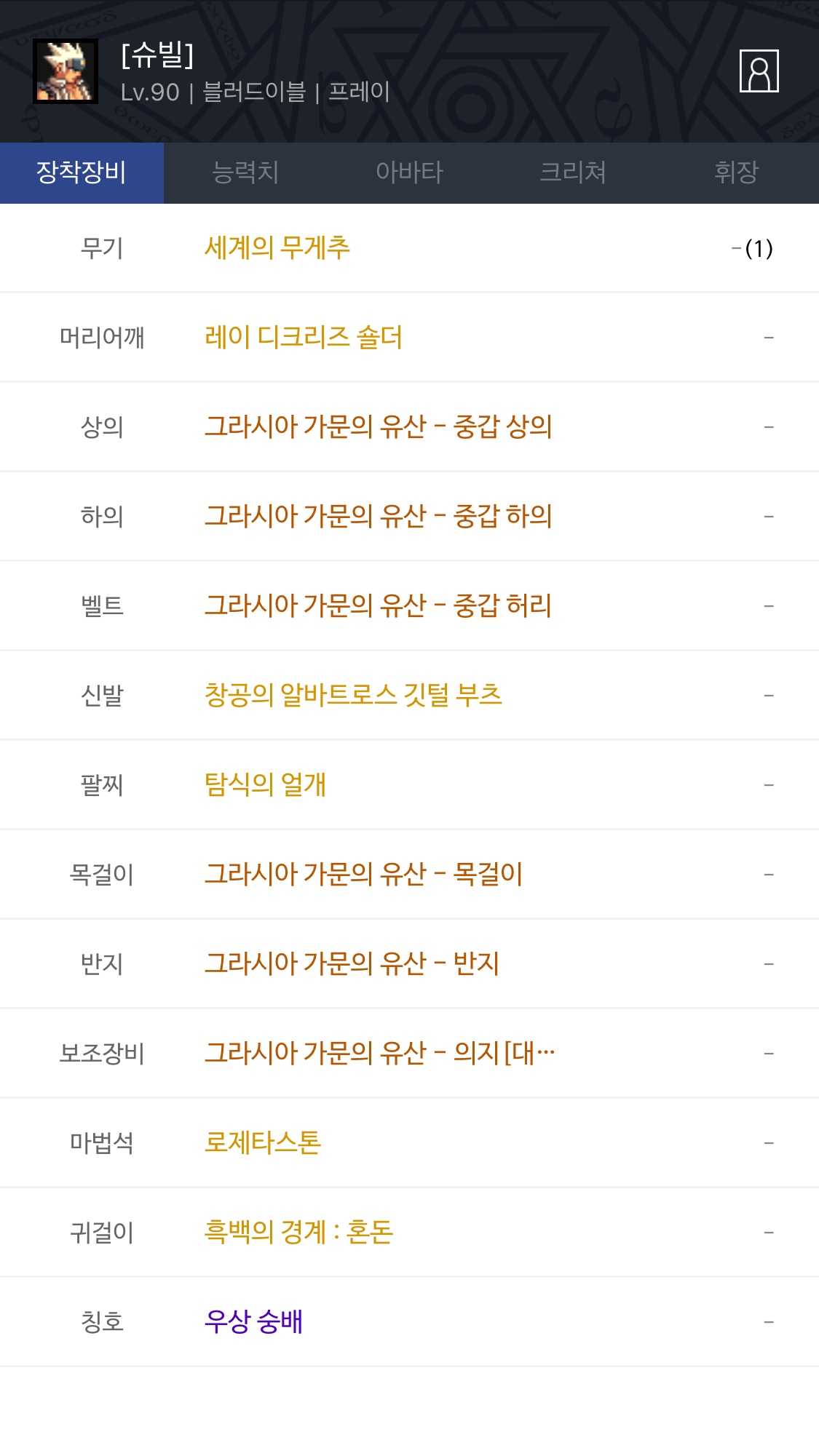View title item 우상 숭배
This screenshot has width=819, height=1456.
coord(253,1322)
